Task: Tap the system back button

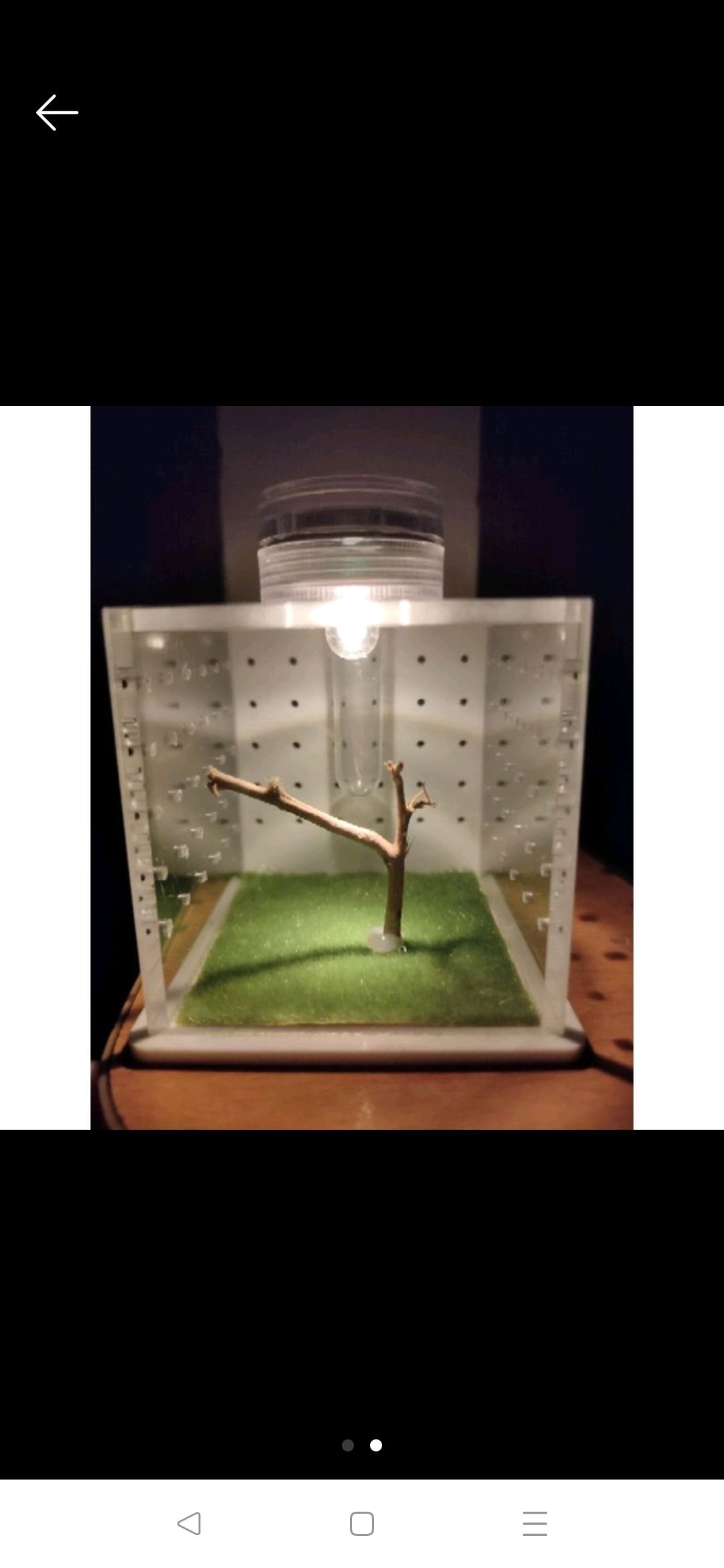Action: (x=189, y=1524)
